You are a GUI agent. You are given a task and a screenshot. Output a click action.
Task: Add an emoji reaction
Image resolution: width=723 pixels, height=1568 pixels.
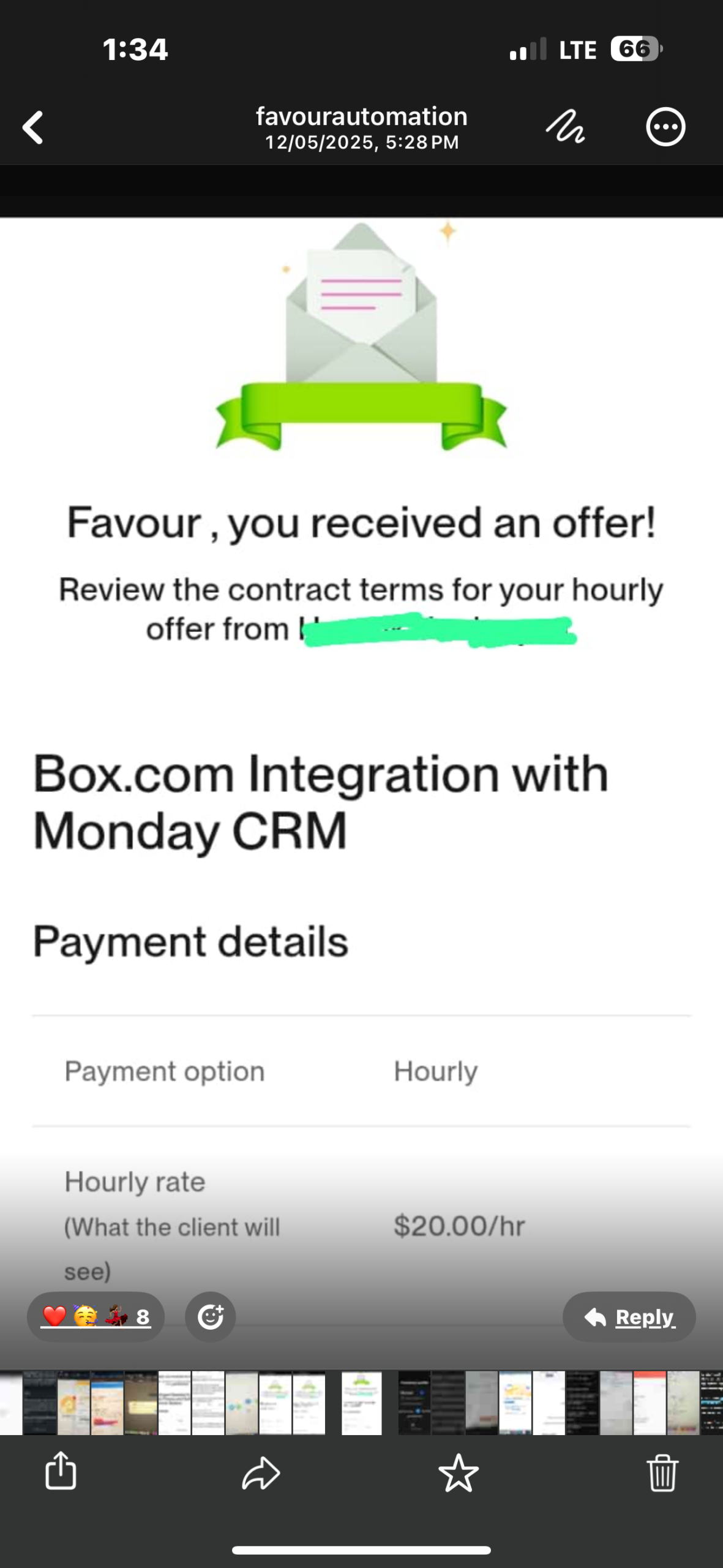click(210, 1316)
